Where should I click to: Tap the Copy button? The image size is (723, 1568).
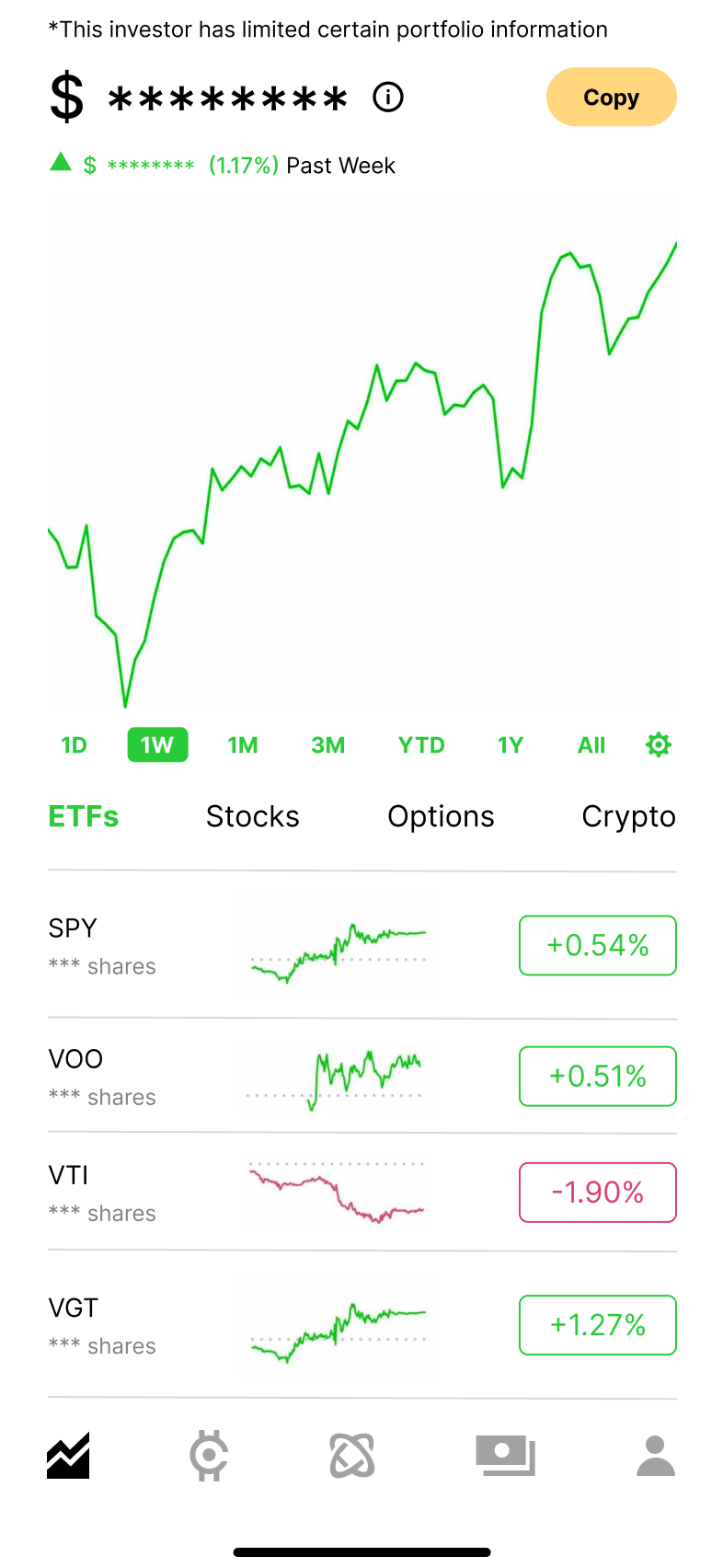(611, 97)
